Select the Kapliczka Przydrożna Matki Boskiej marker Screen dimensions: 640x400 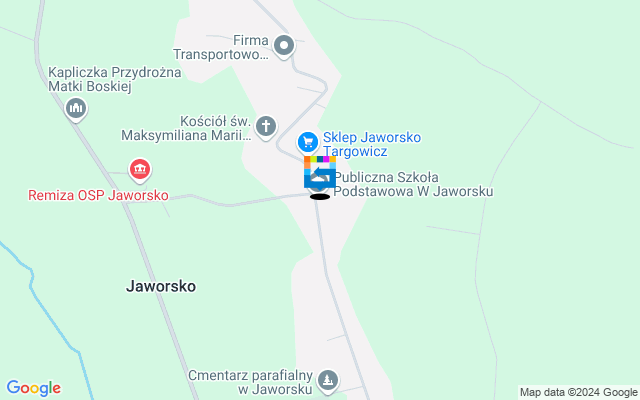pyautogui.click(x=75, y=108)
